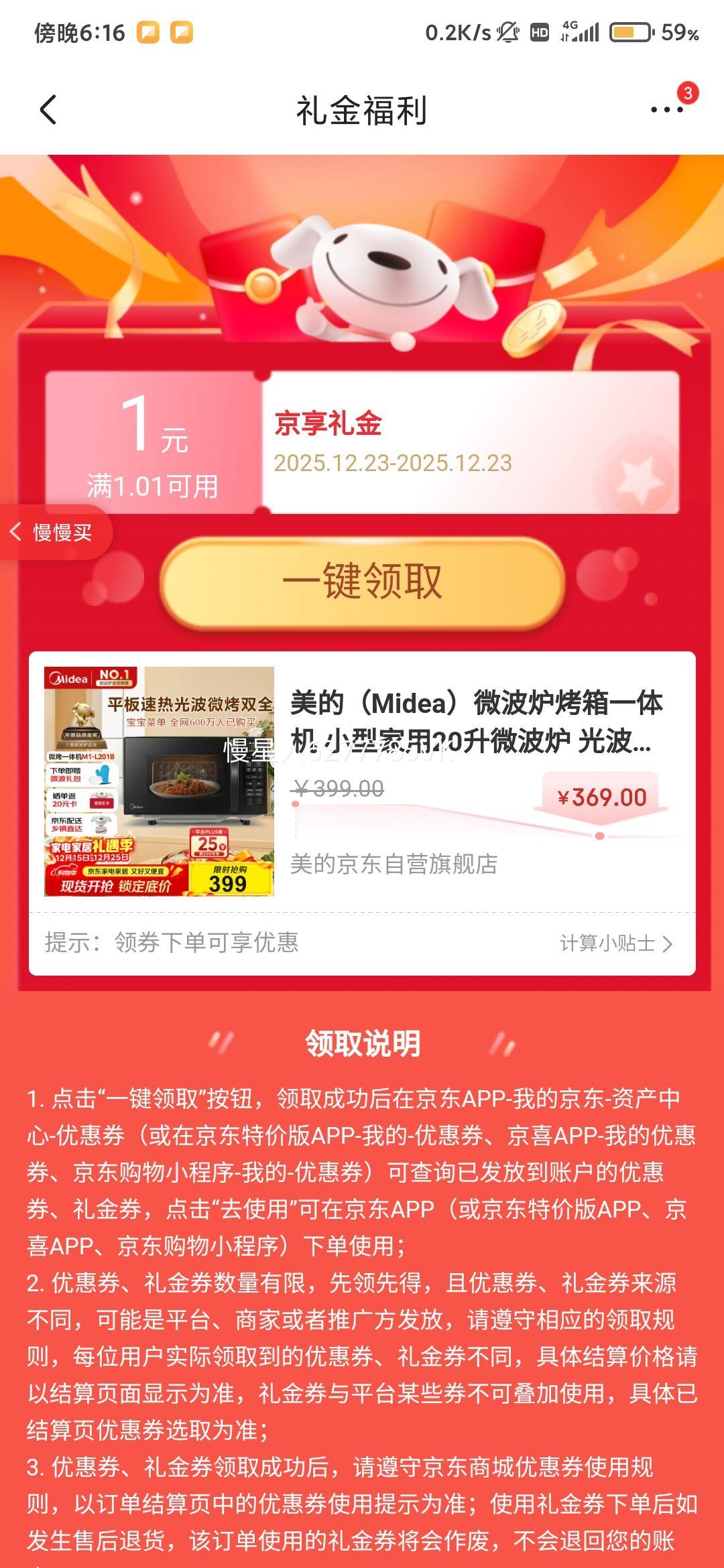
Task: Tap the ¥369.00 discounted price
Action: point(602,796)
